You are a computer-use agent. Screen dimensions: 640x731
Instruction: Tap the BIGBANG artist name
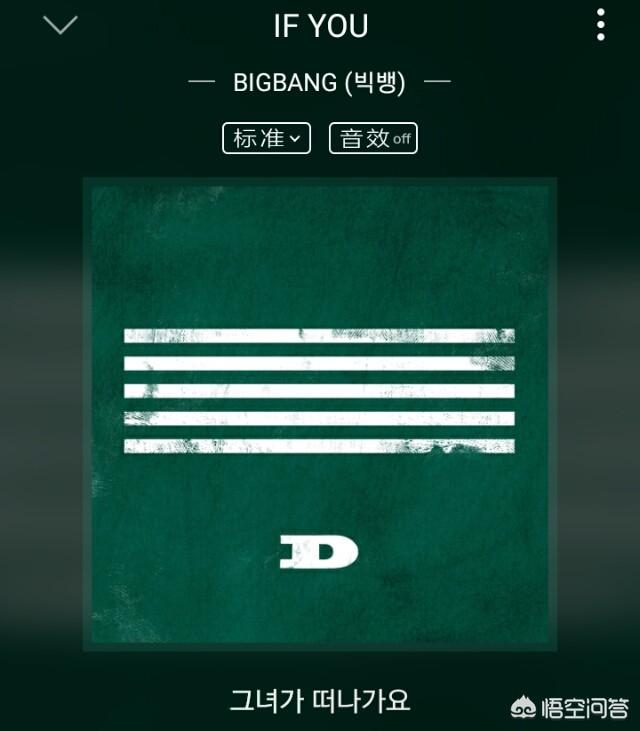pyautogui.click(x=319, y=83)
